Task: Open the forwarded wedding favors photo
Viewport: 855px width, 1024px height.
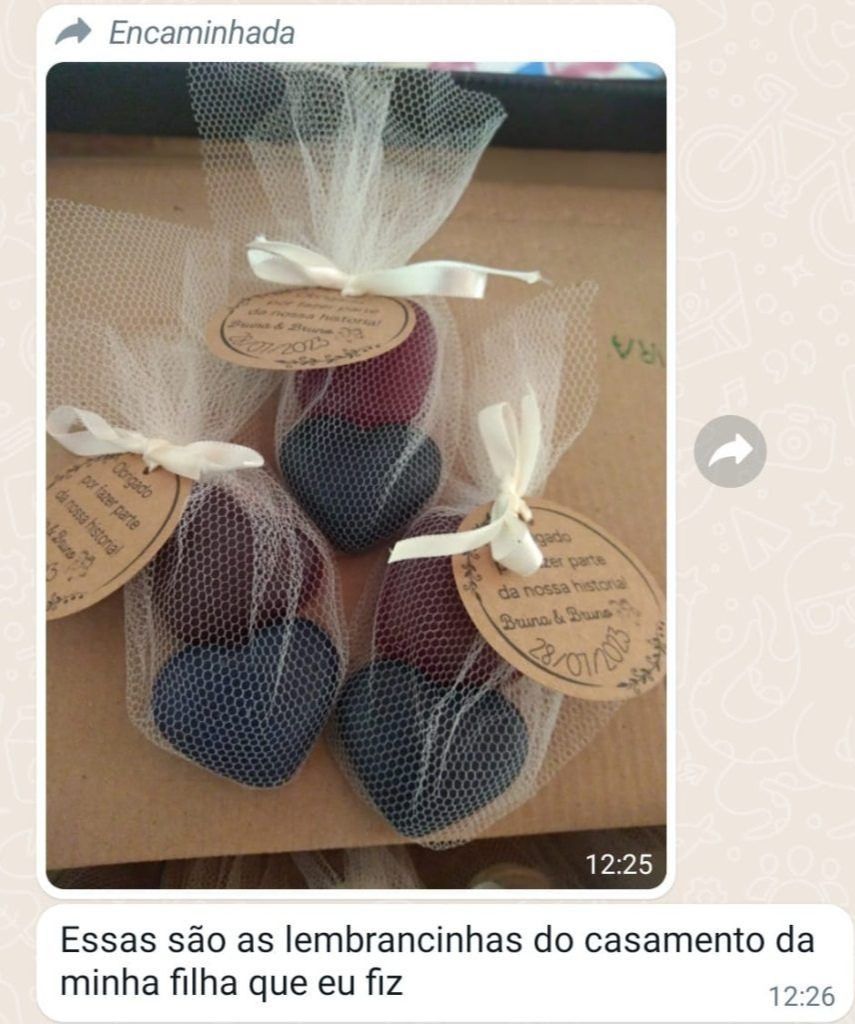Action: coord(355,475)
